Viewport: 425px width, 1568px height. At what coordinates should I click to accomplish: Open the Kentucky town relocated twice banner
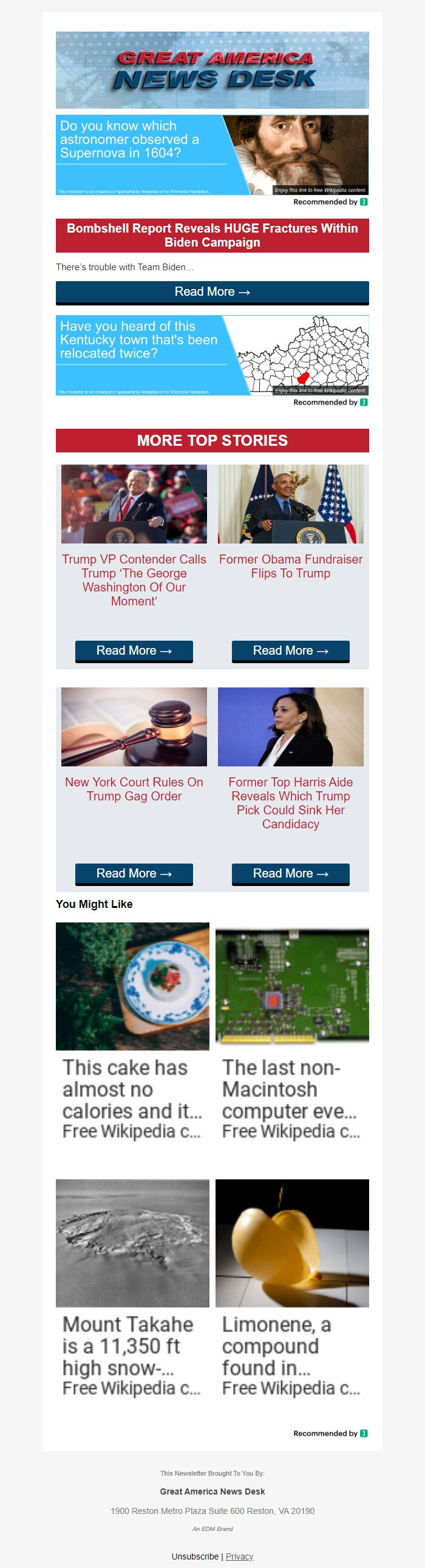click(212, 355)
